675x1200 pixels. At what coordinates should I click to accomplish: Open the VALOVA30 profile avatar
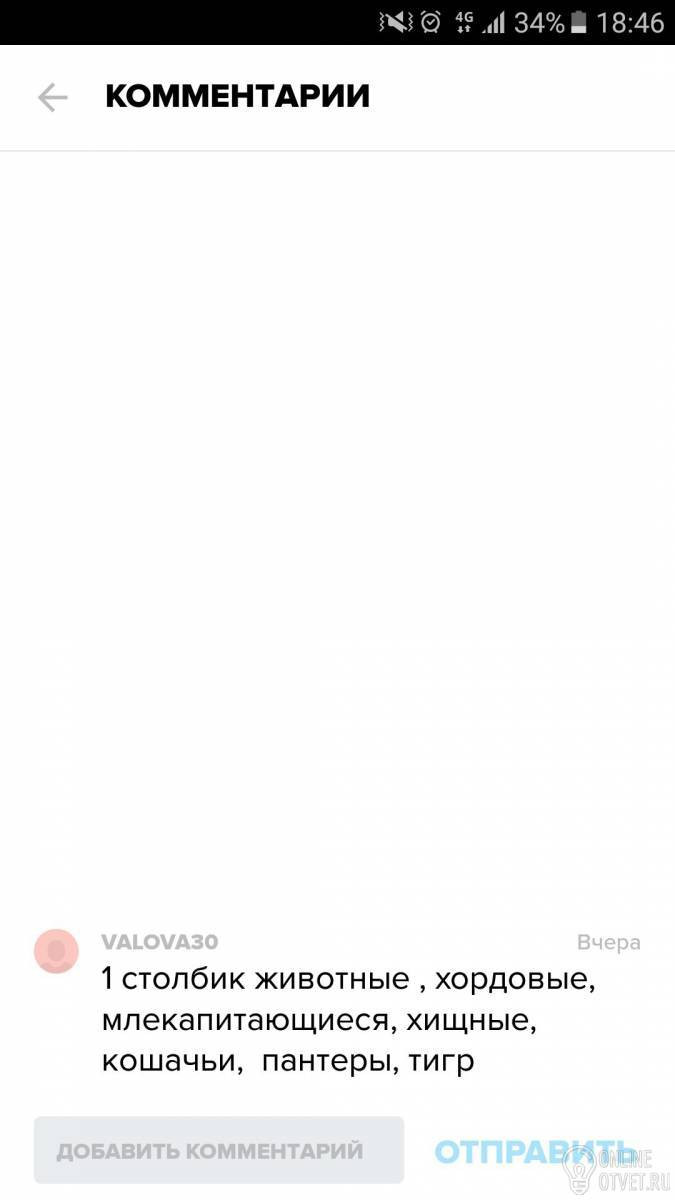pos(56,950)
